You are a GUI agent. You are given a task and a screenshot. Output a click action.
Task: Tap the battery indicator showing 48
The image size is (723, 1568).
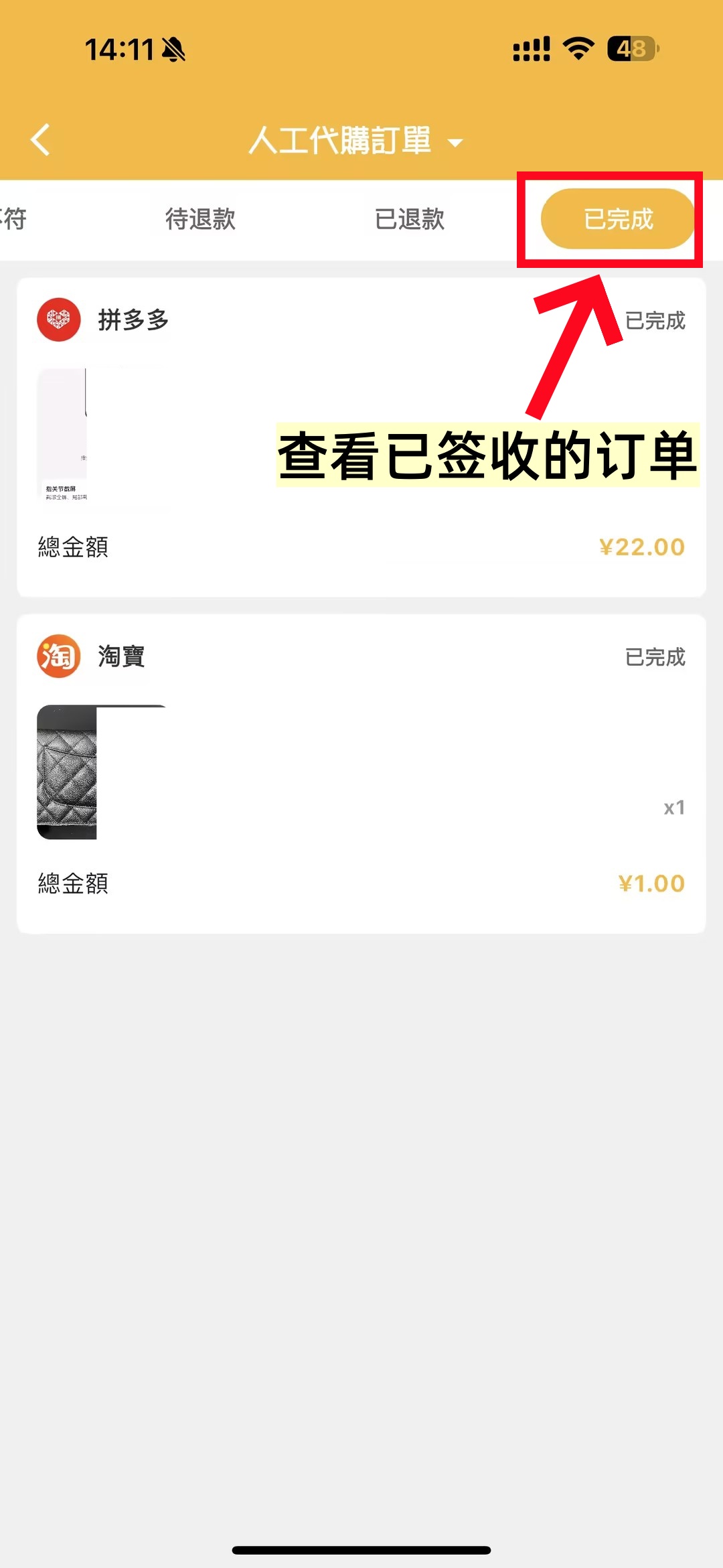632,47
